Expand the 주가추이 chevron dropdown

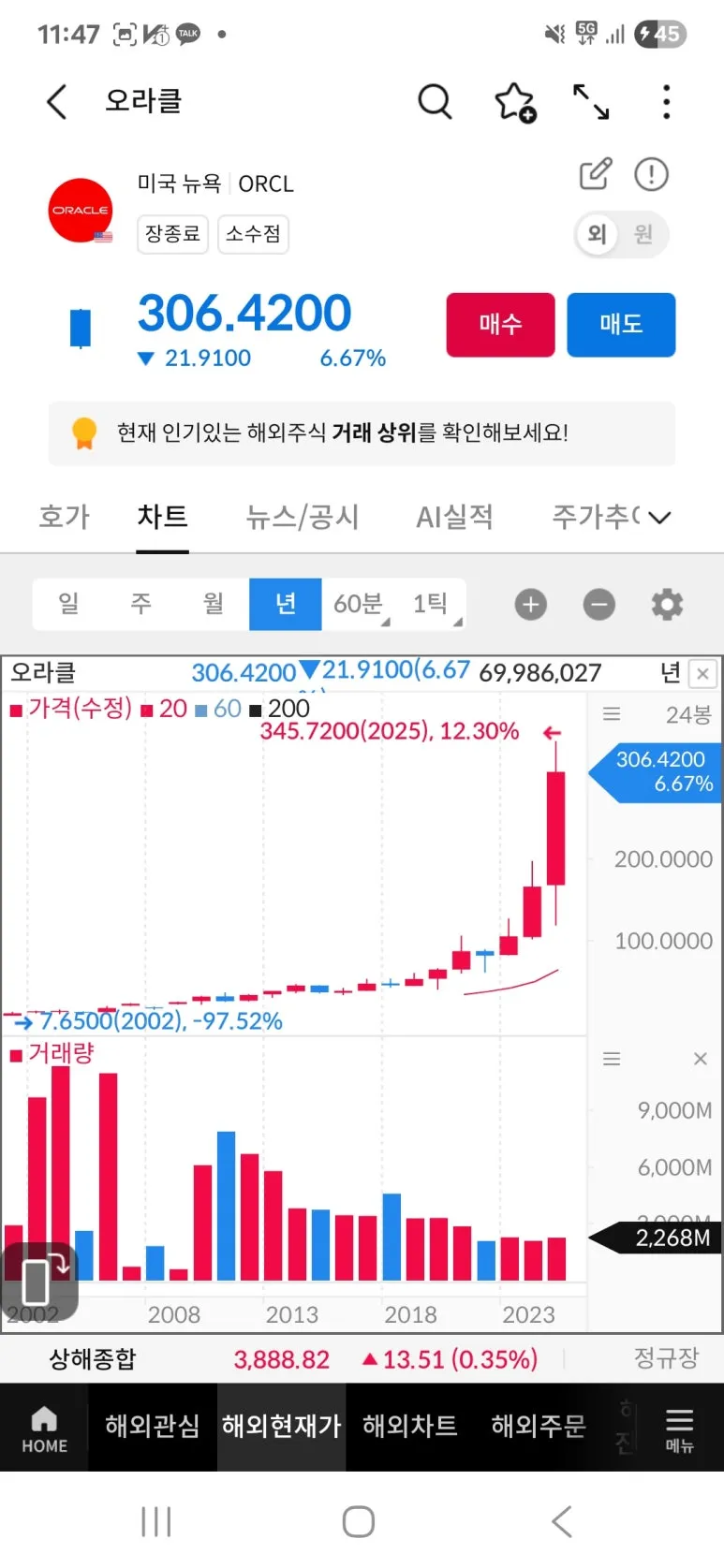click(659, 516)
